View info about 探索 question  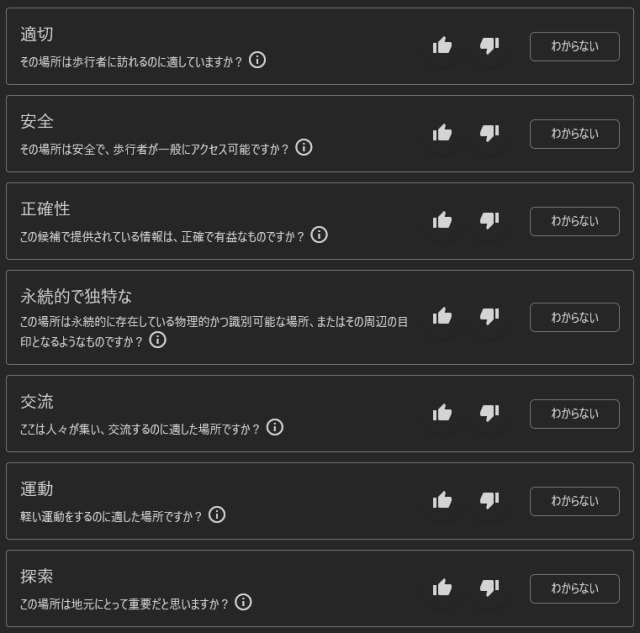tap(243, 602)
